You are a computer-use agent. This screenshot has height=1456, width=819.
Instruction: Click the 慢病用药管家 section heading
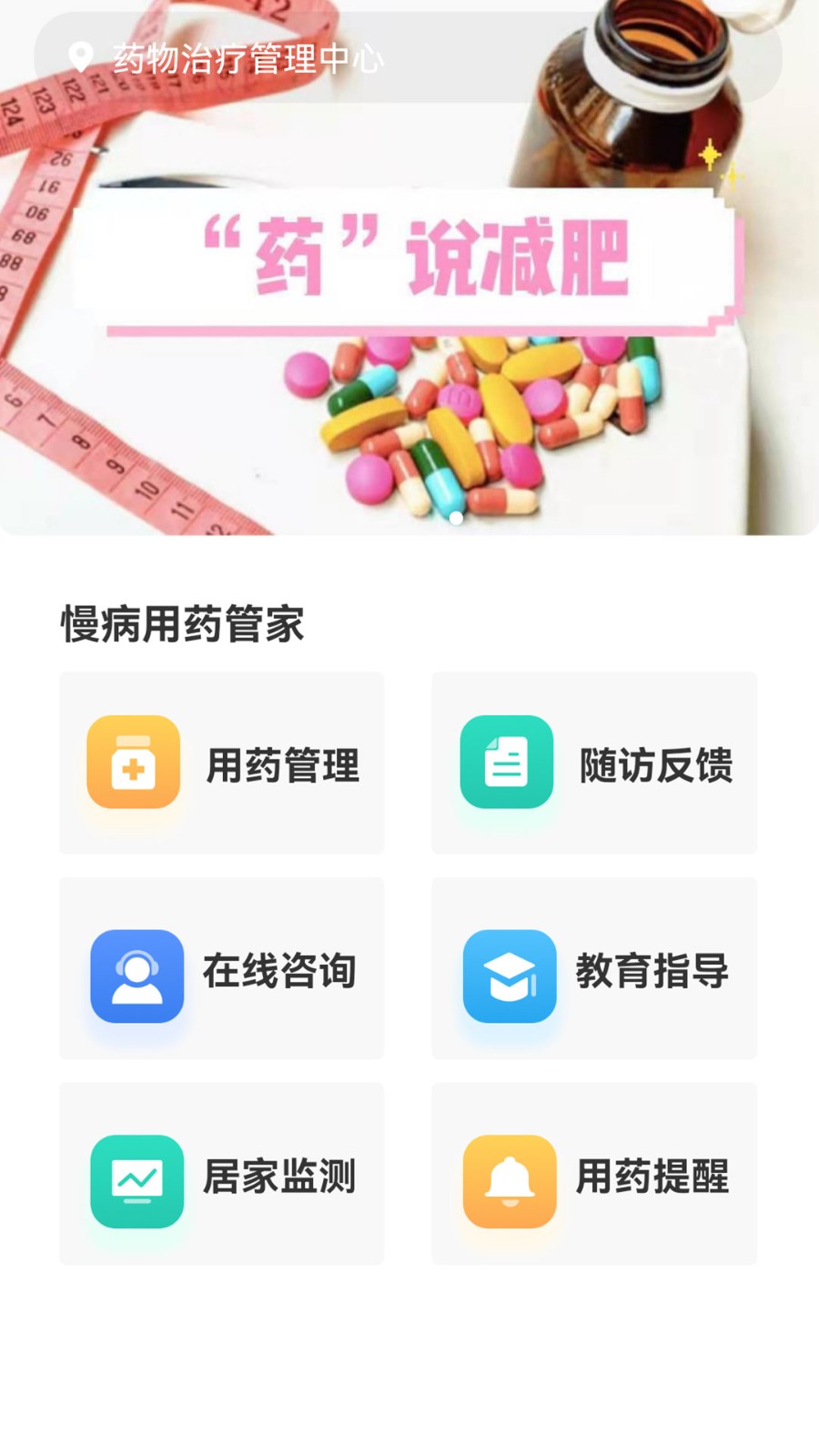coord(184,624)
